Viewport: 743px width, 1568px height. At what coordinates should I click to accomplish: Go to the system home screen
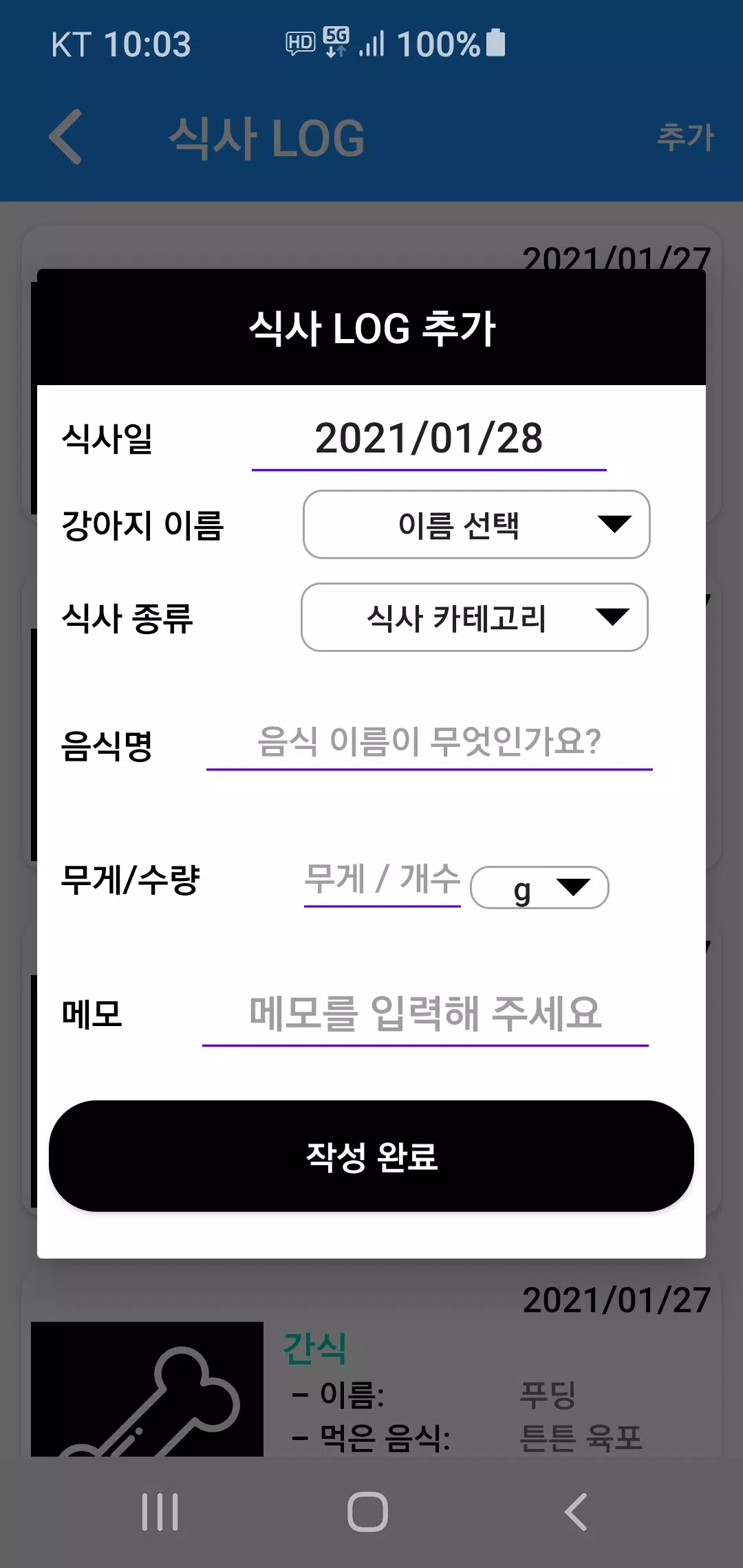[368, 1512]
